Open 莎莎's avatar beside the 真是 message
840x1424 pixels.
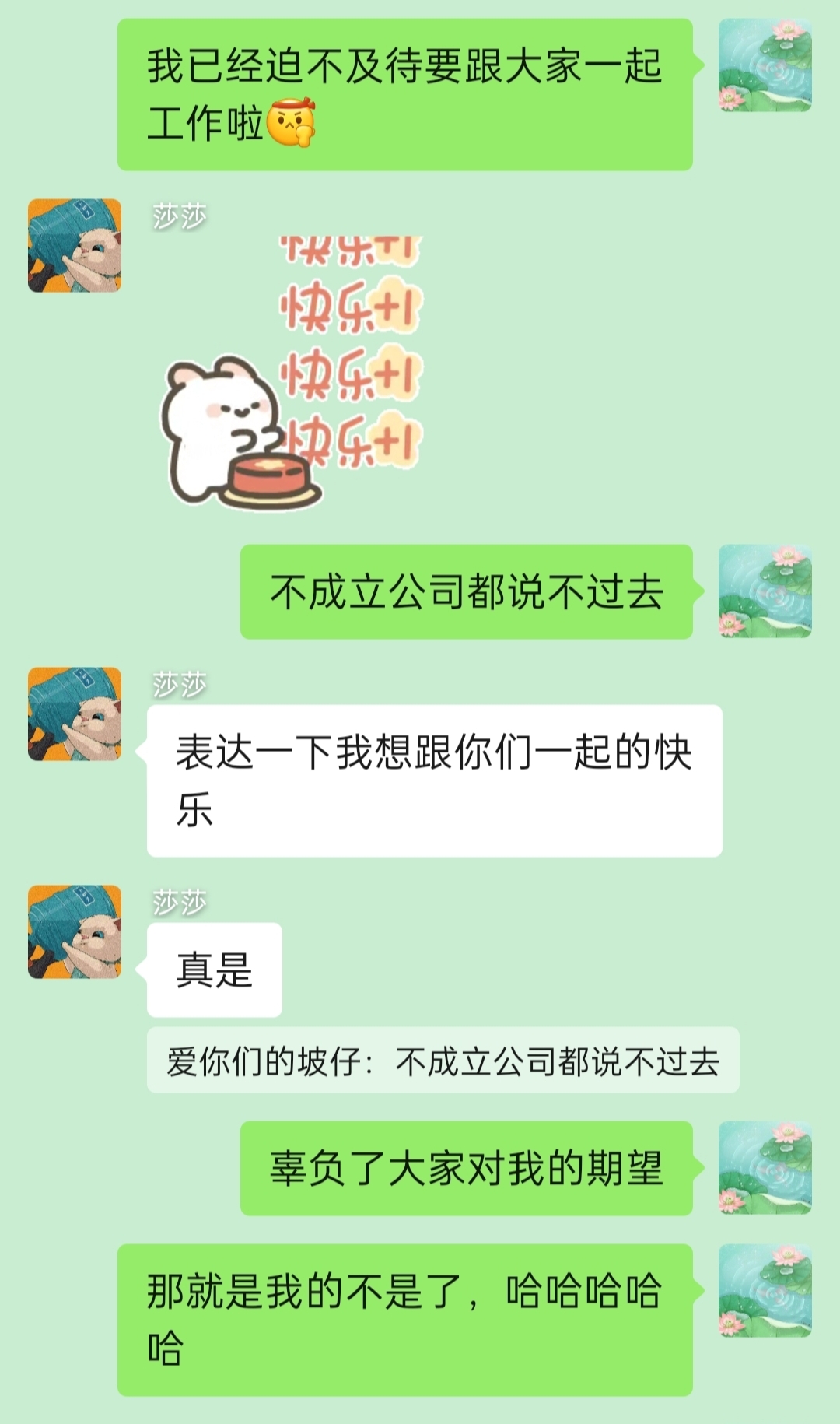point(75,931)
